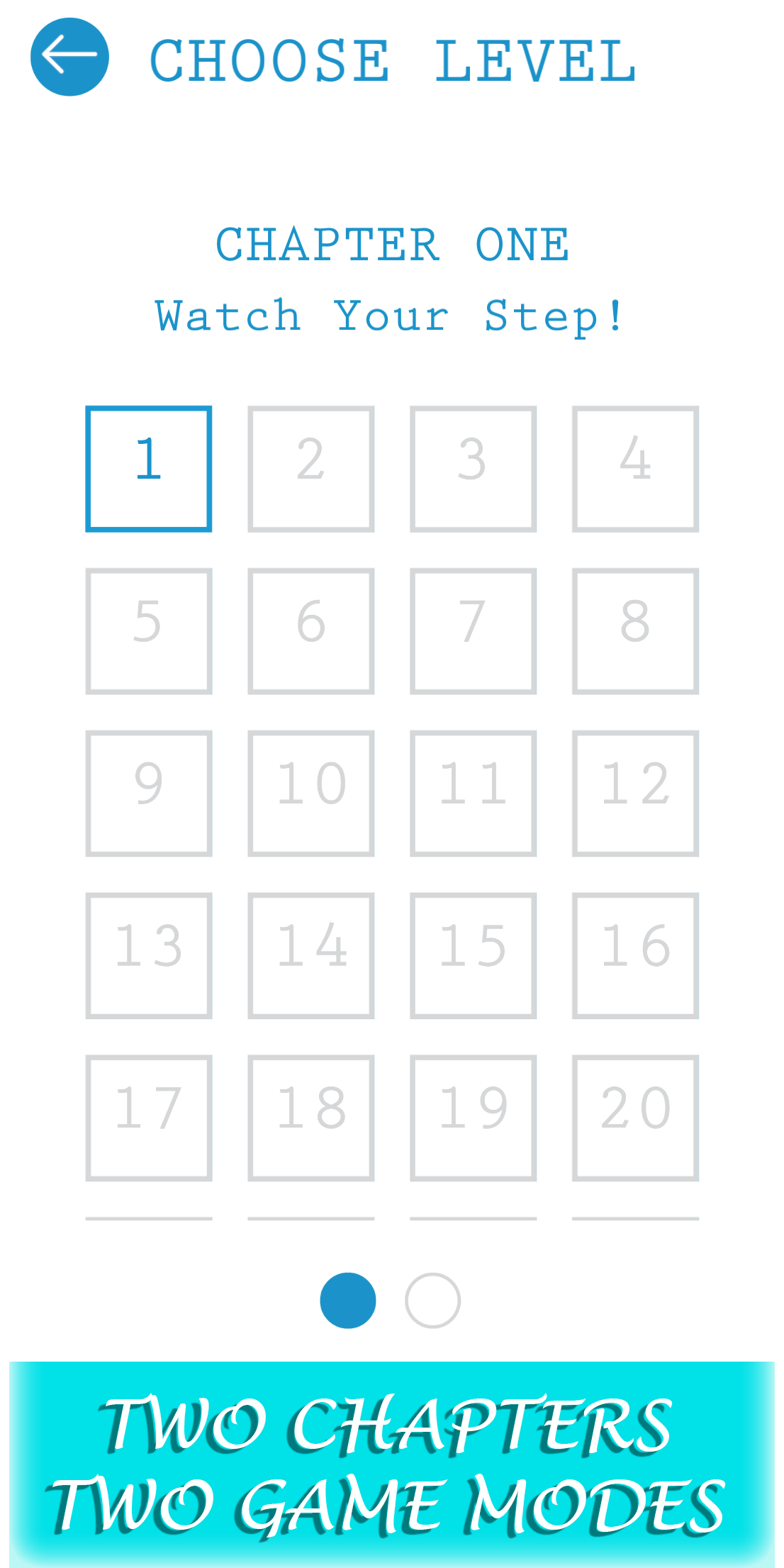
Task: Select level 20
Action: (x=635, y=1118)
